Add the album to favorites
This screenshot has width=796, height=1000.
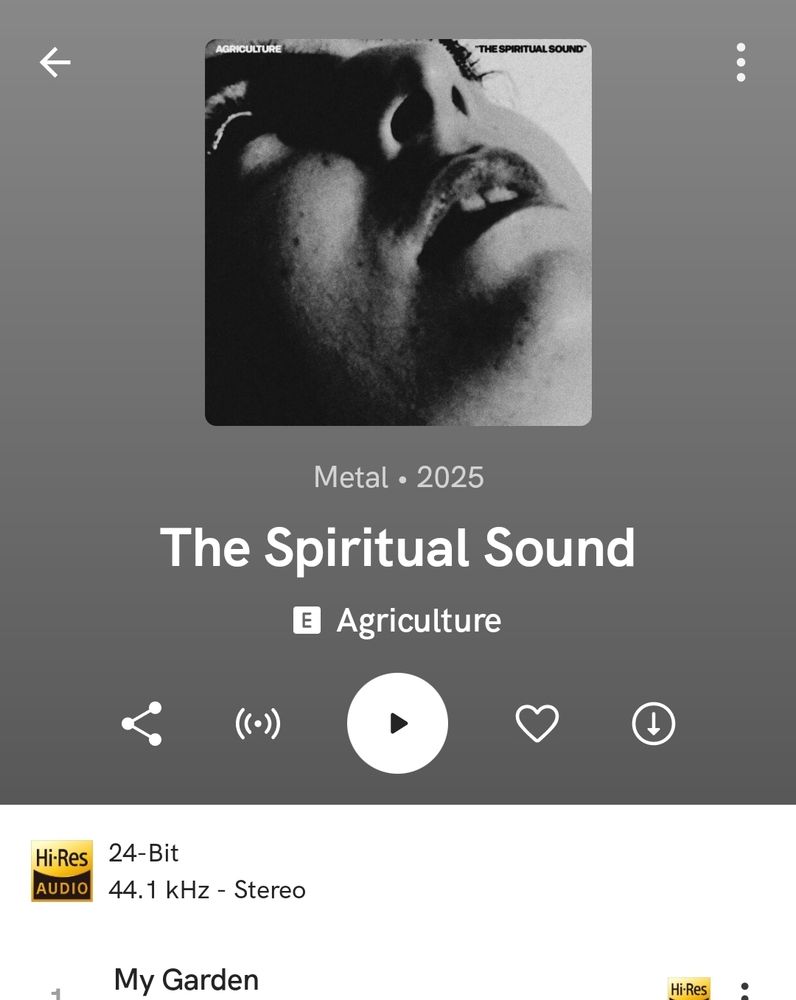(x=537, y=723)
